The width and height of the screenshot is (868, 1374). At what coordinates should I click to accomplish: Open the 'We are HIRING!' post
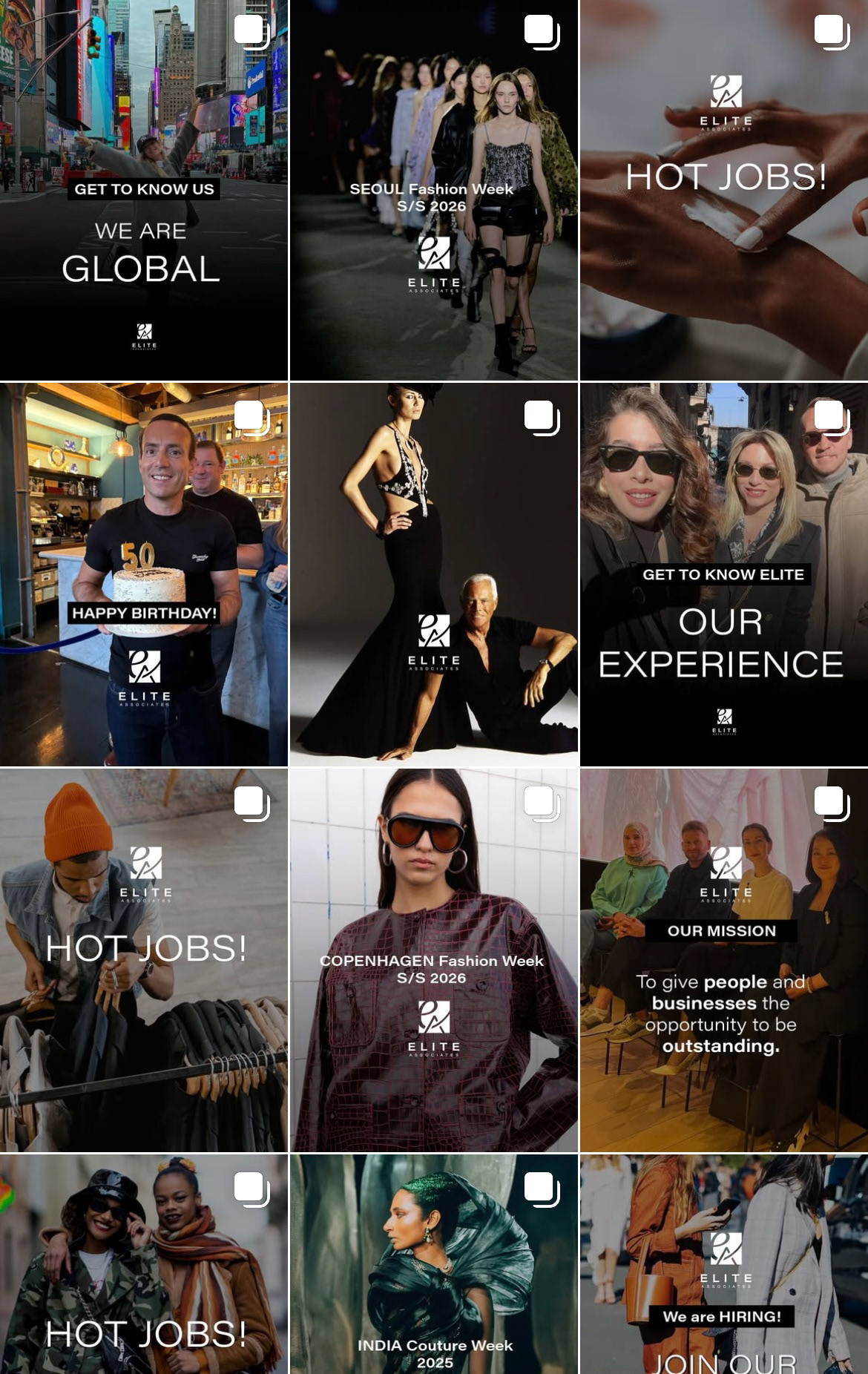[x=723, y=1264]
